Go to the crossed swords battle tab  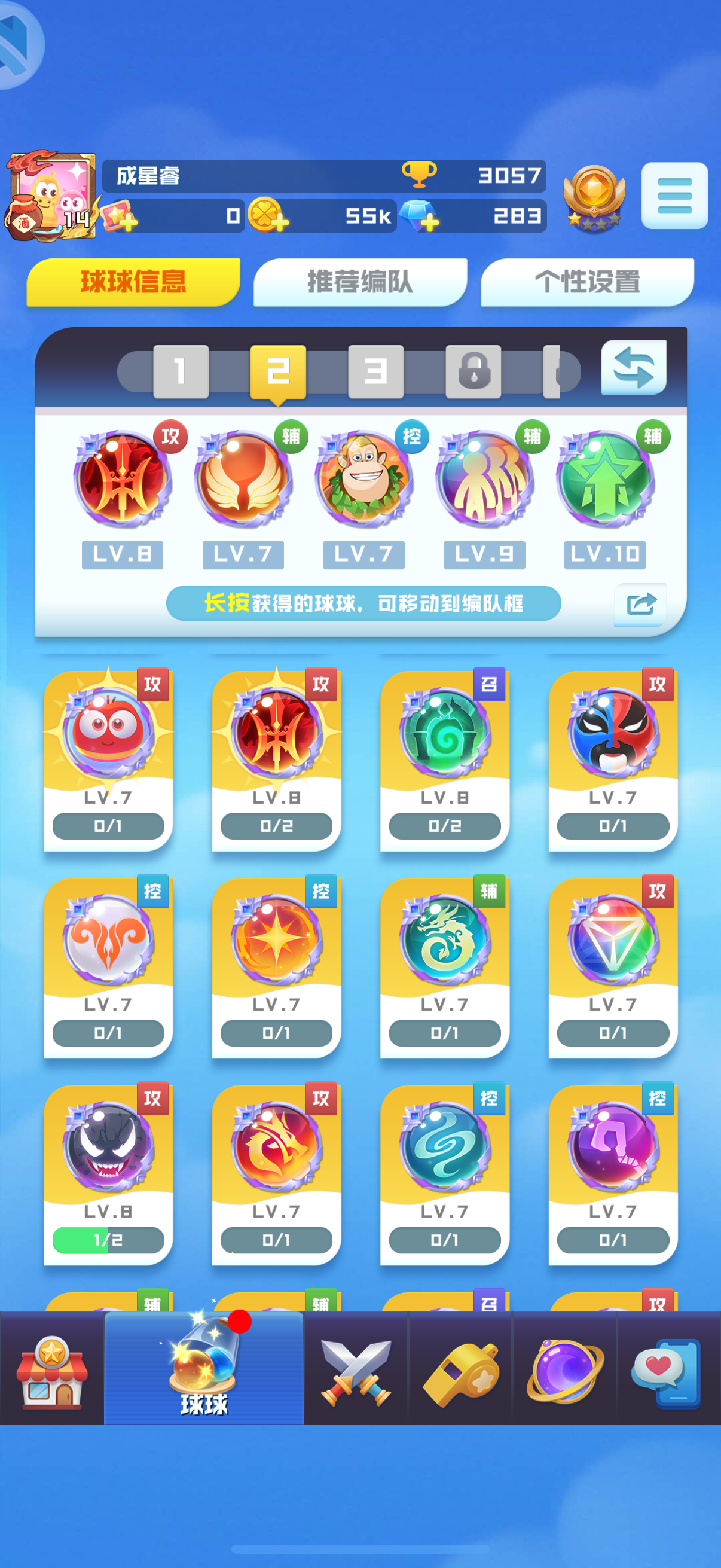pyautogui.click(x=356, y=1369)
